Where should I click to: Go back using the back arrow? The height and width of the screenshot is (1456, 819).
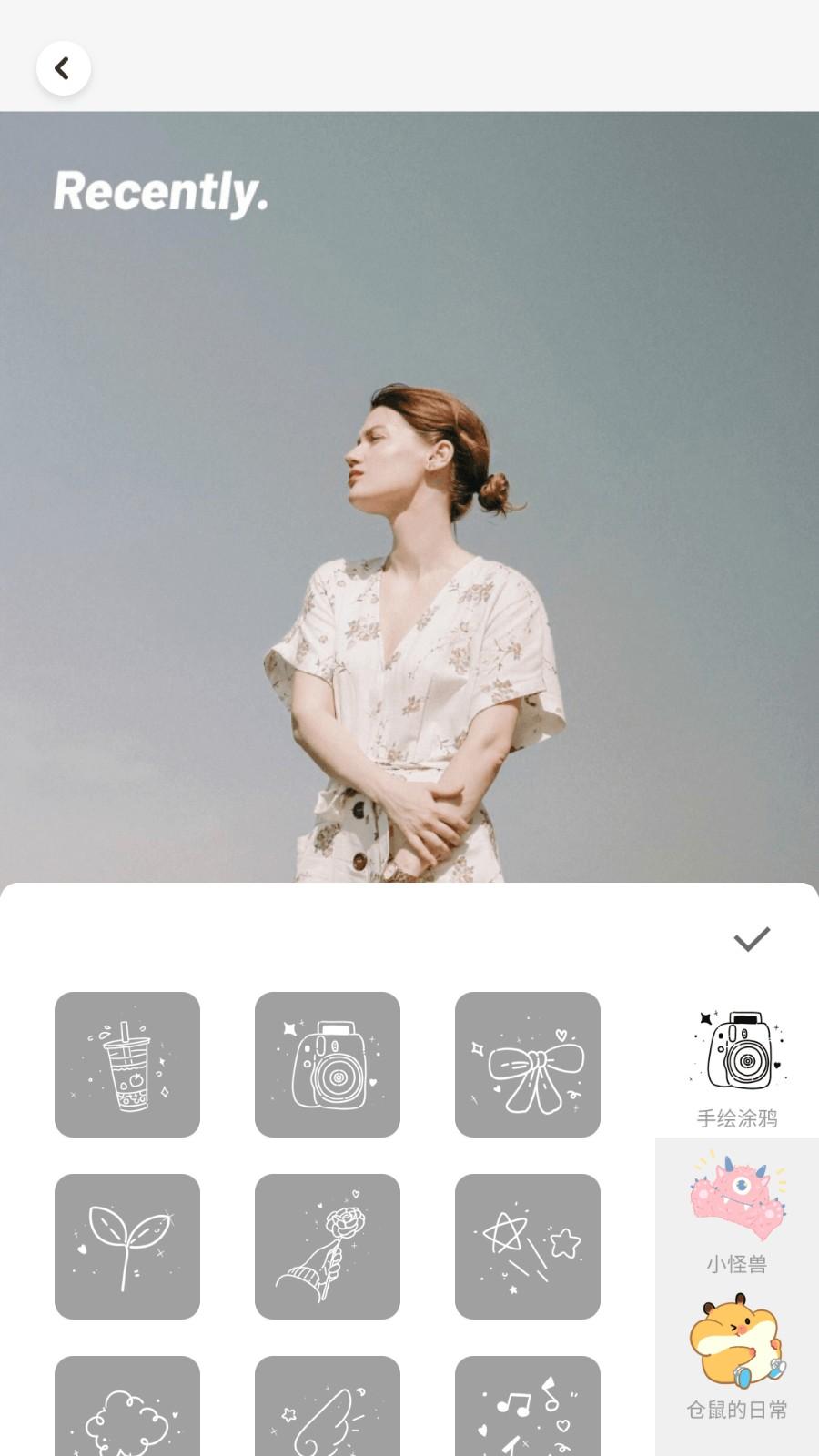point(64,67)
